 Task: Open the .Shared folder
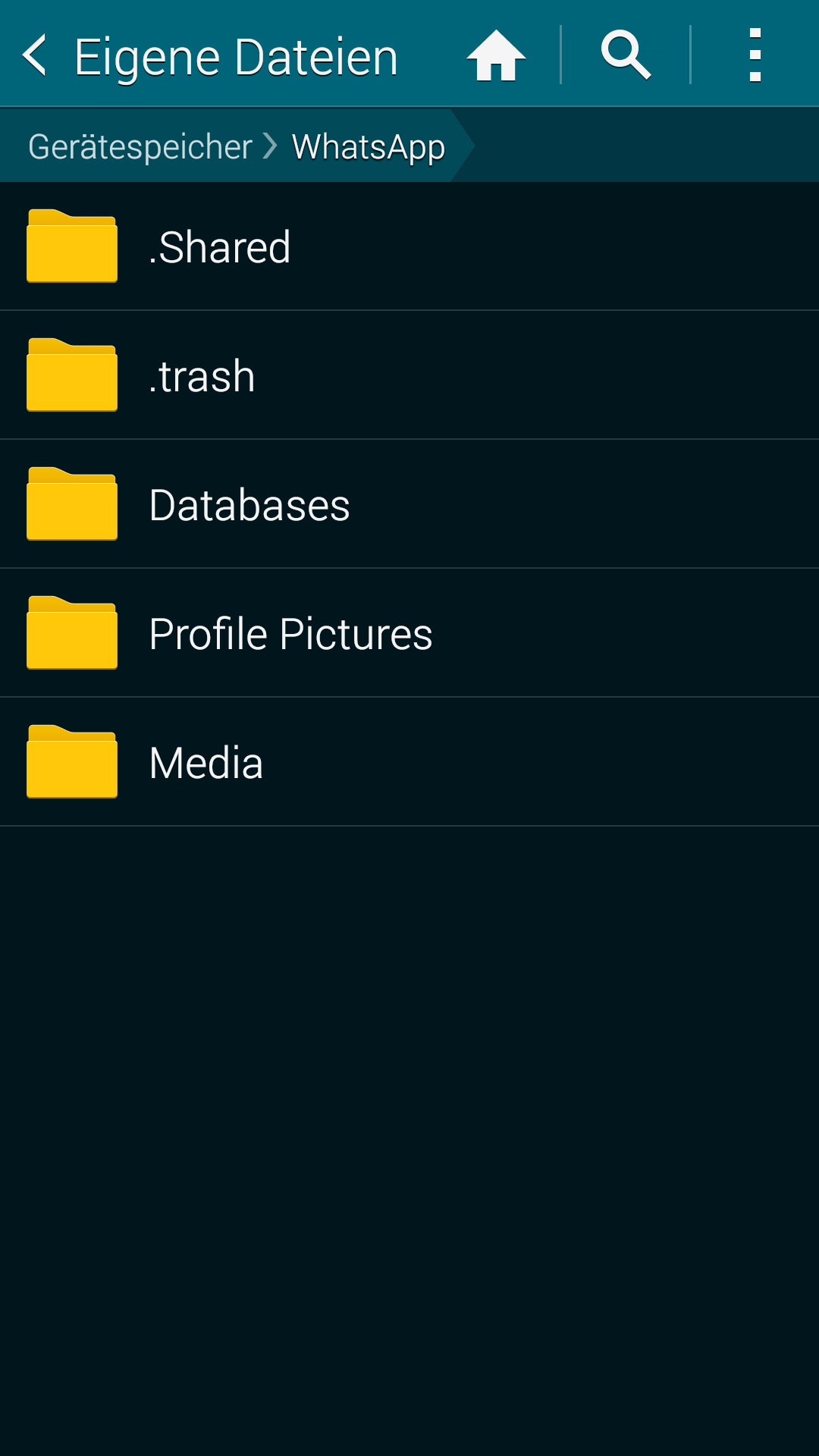[x=409, y=246]
